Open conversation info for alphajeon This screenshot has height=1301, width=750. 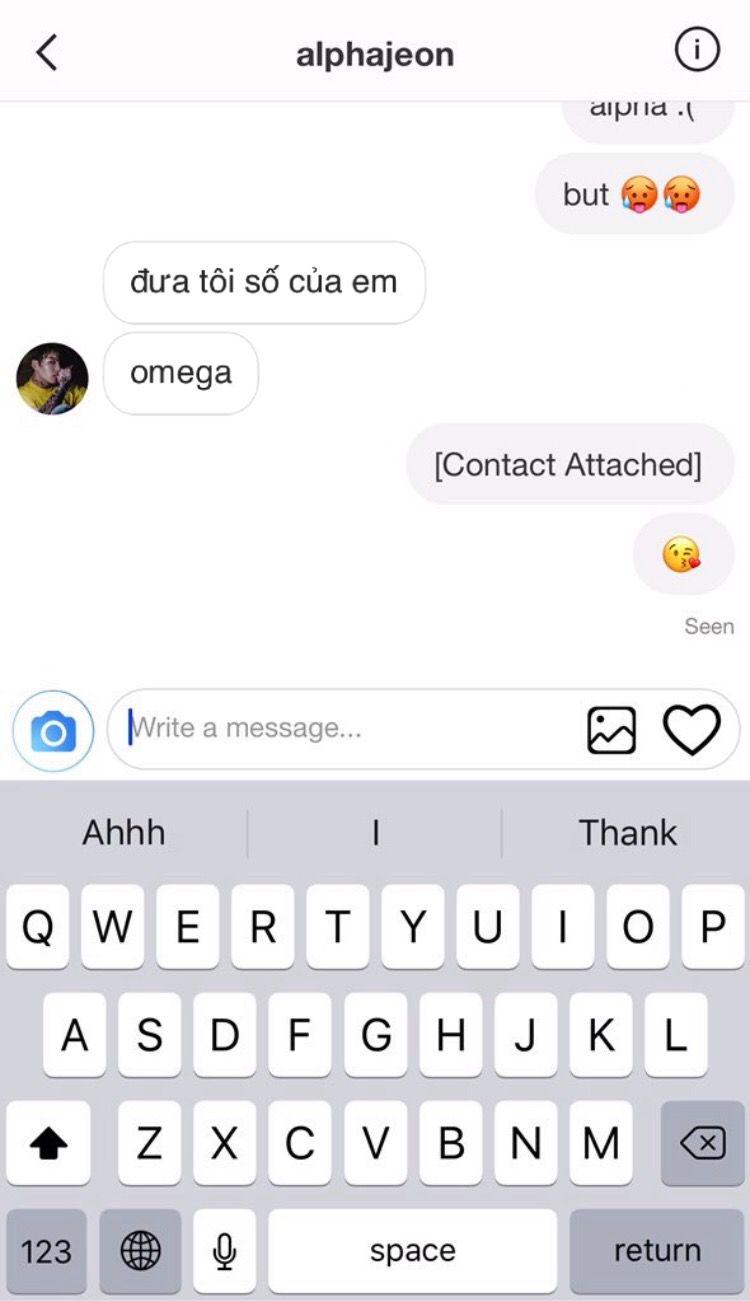tap(697, 50)
